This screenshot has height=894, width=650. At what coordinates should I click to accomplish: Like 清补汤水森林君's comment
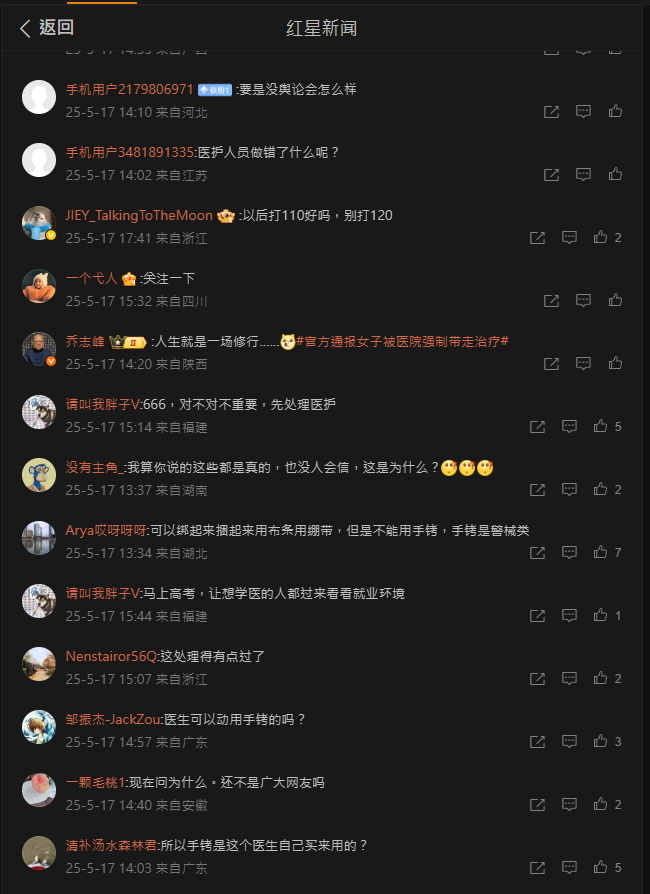601,868
